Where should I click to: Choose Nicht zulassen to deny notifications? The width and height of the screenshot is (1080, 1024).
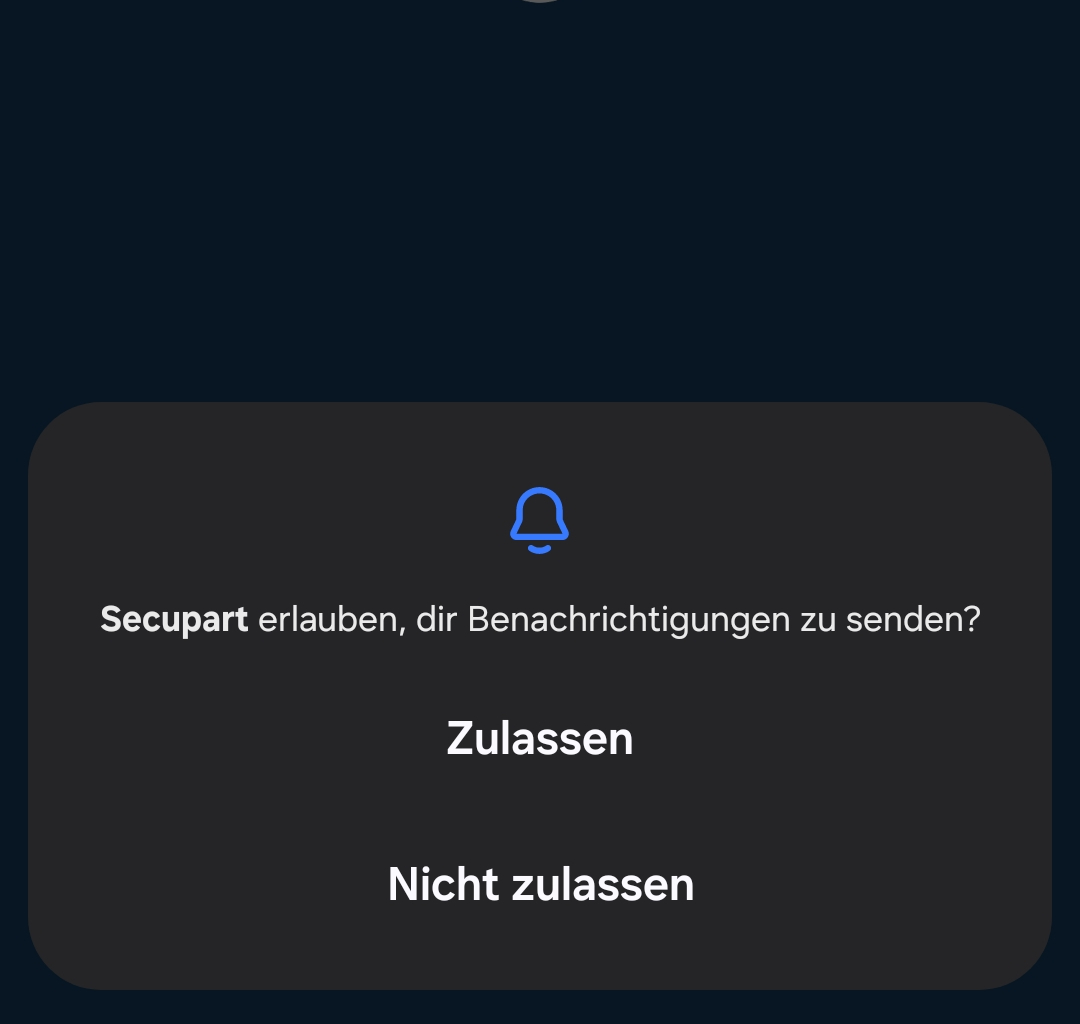540,885
